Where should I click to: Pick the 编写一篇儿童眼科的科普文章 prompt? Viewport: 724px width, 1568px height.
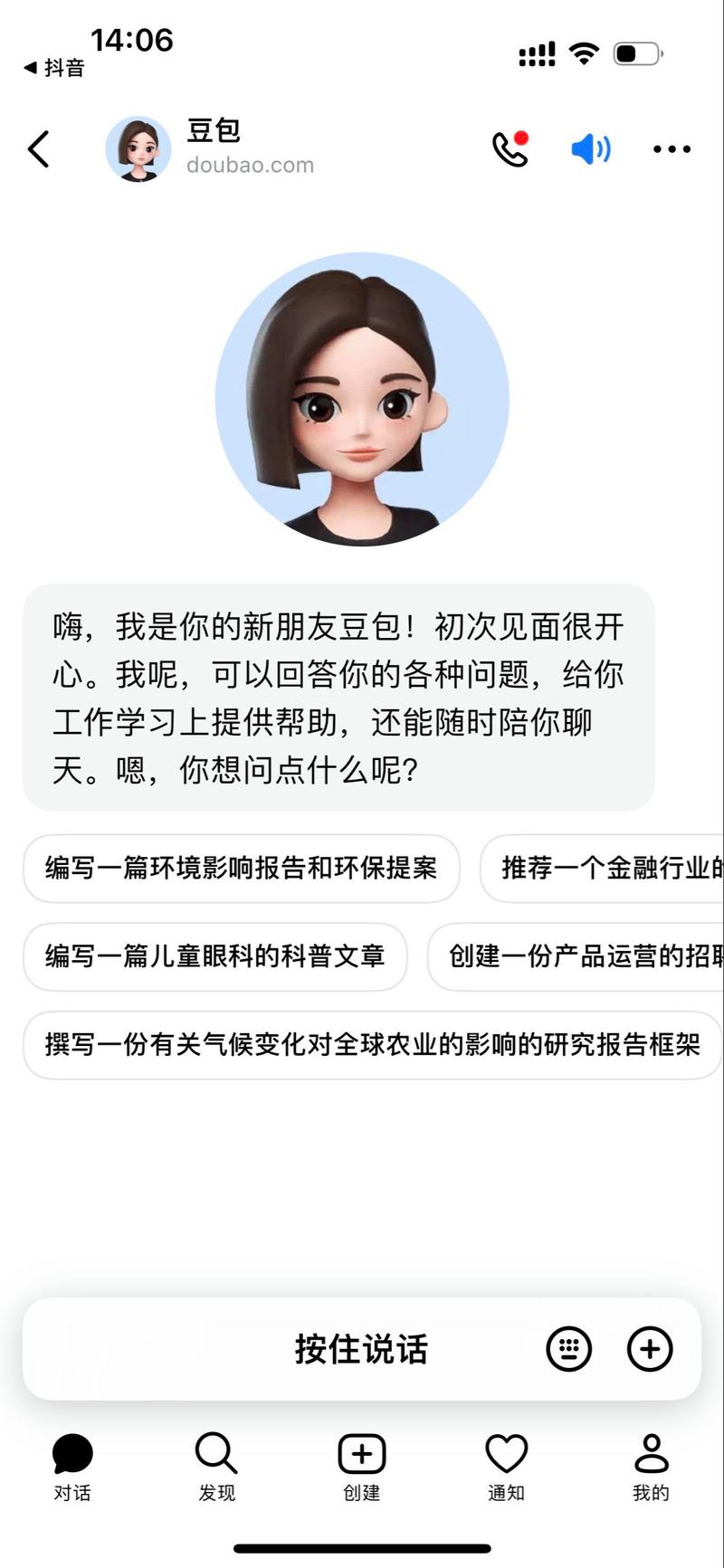[215, 956]
